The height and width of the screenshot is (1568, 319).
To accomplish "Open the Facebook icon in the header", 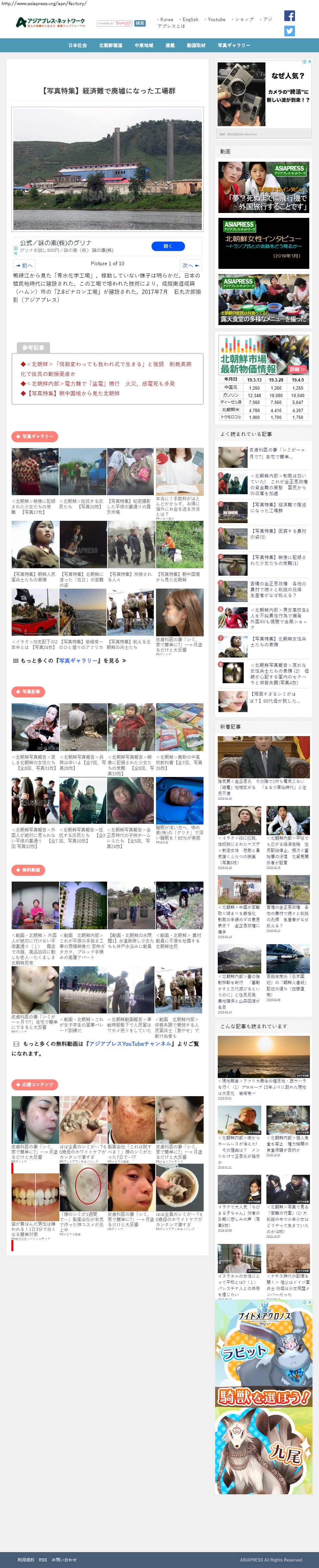I will 290,16.
